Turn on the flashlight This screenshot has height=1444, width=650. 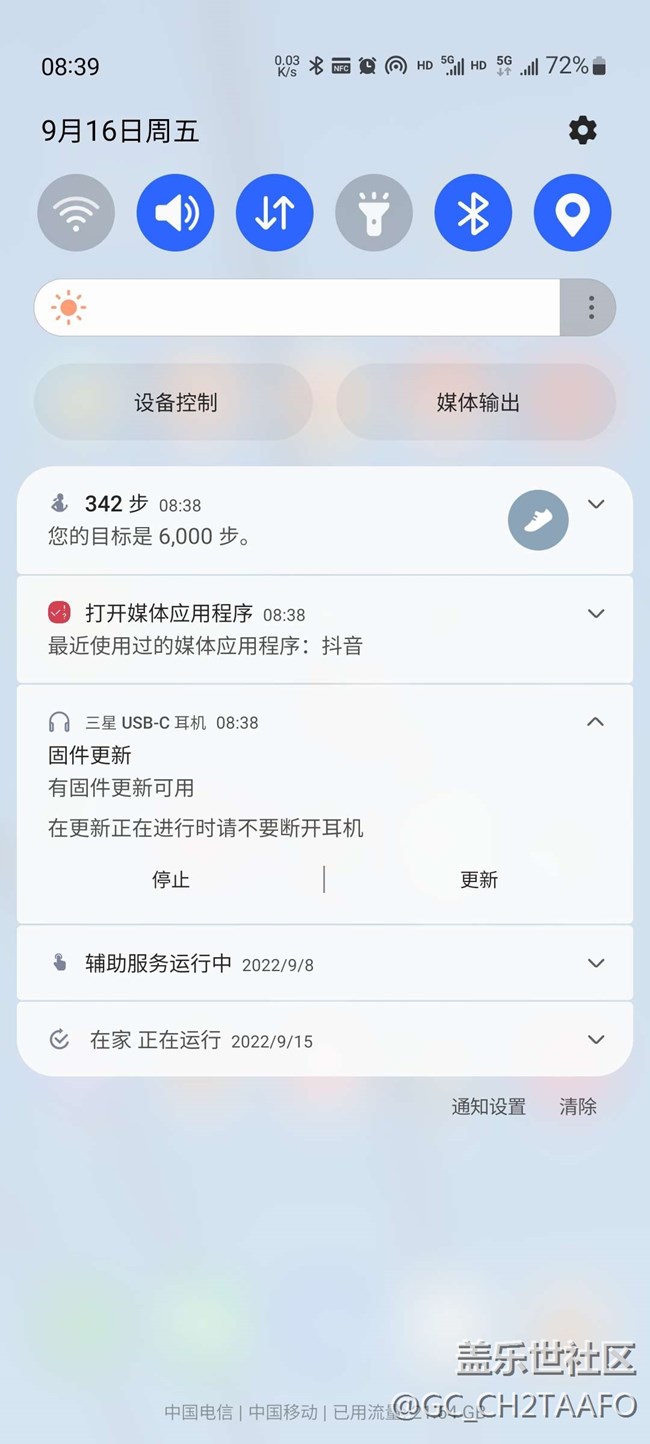coord(374,213)
